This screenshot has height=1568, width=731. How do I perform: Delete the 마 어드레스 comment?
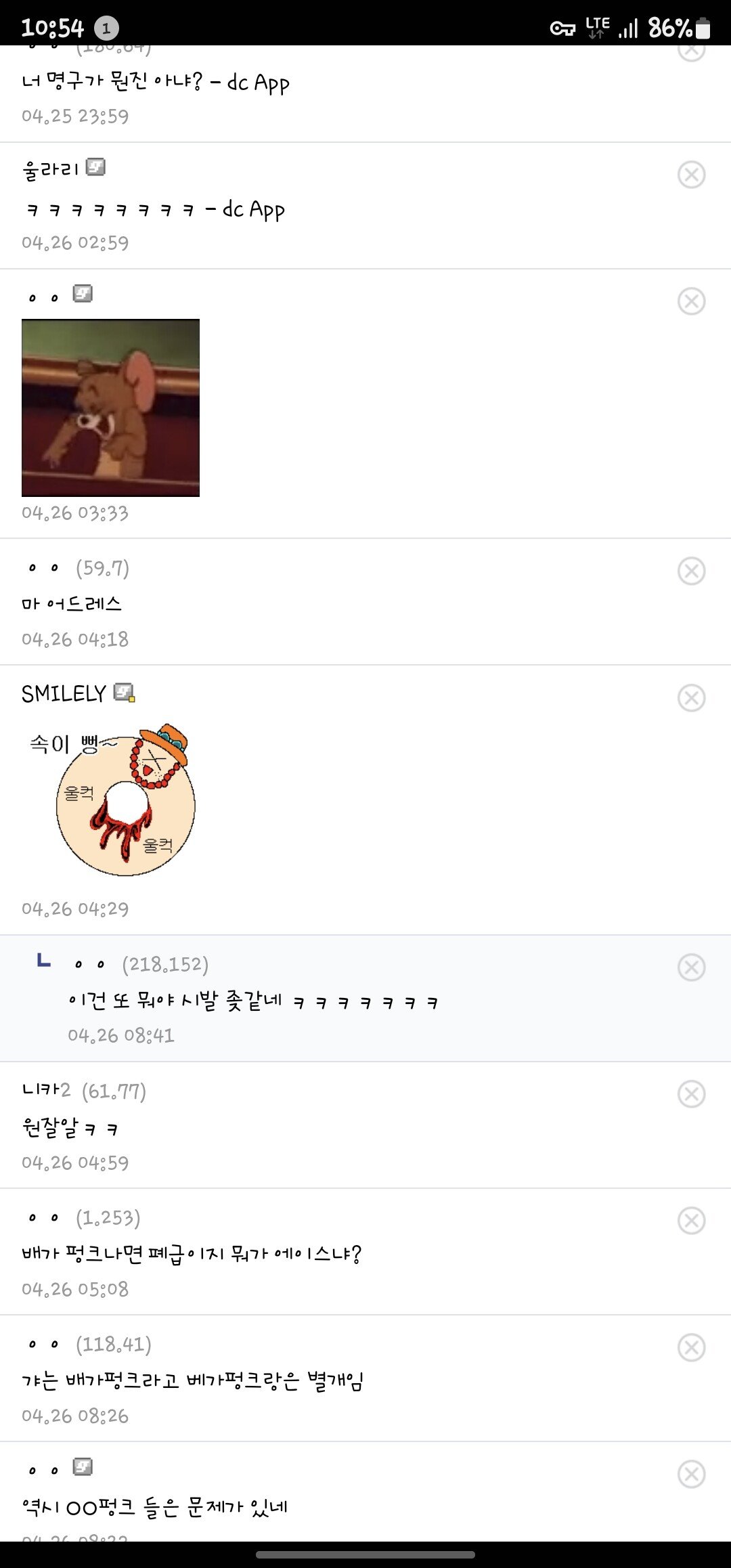(691, 571)
